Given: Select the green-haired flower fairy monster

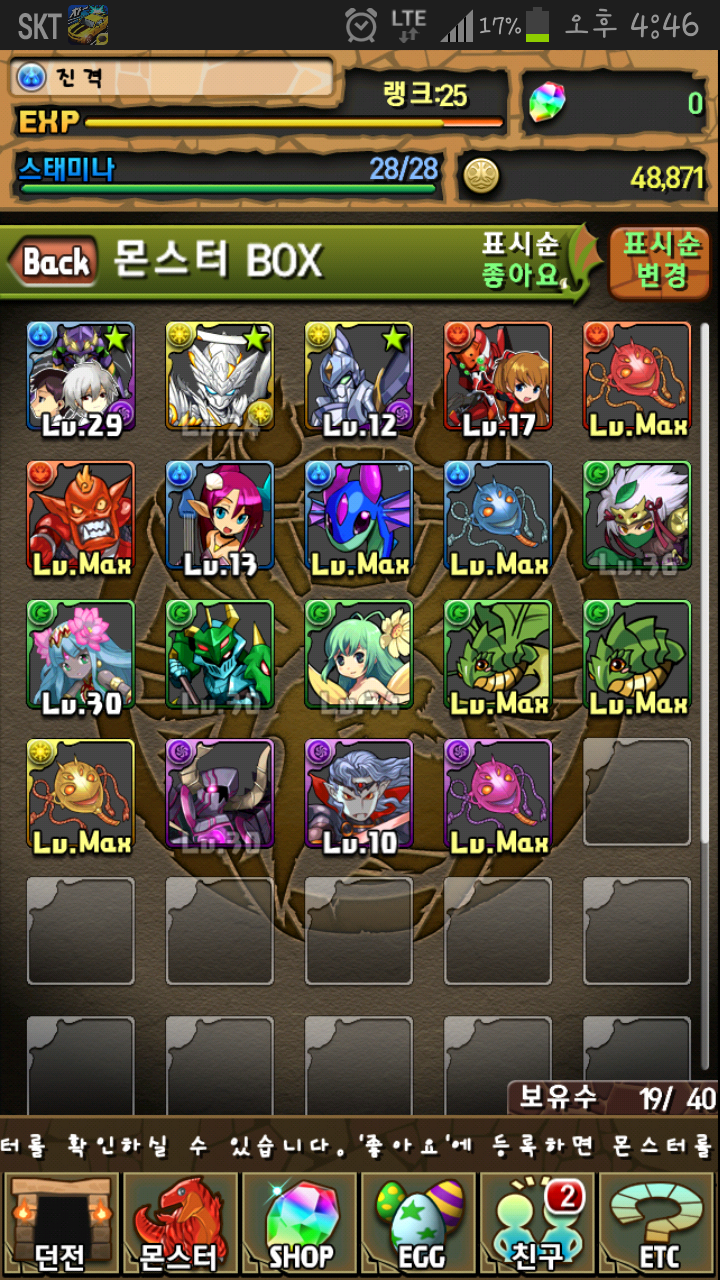Looking at the screenshot, I should pos(359,654).
